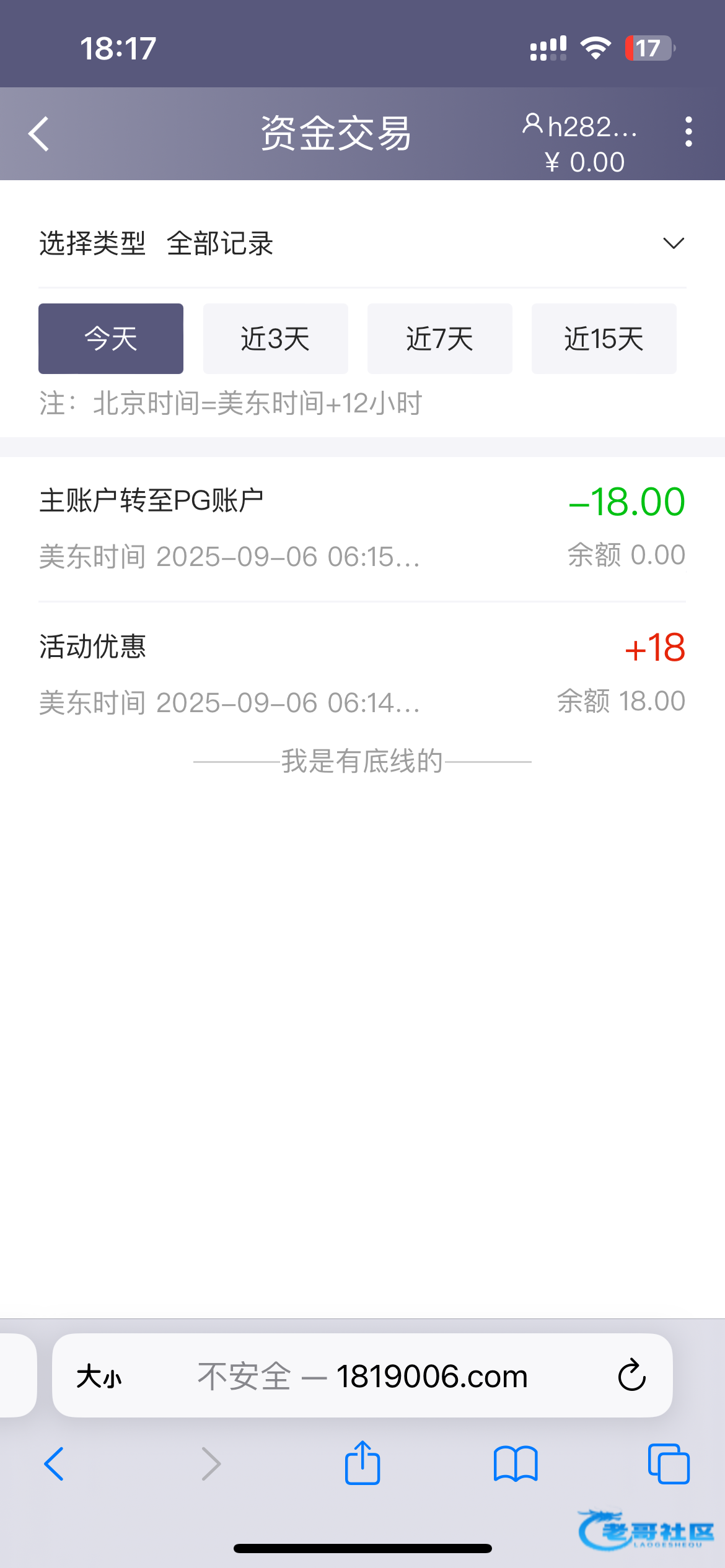This screenshot has height=1568, width=725.
Task: Reload the page in Safari
Action: (x=631, y=1377)
